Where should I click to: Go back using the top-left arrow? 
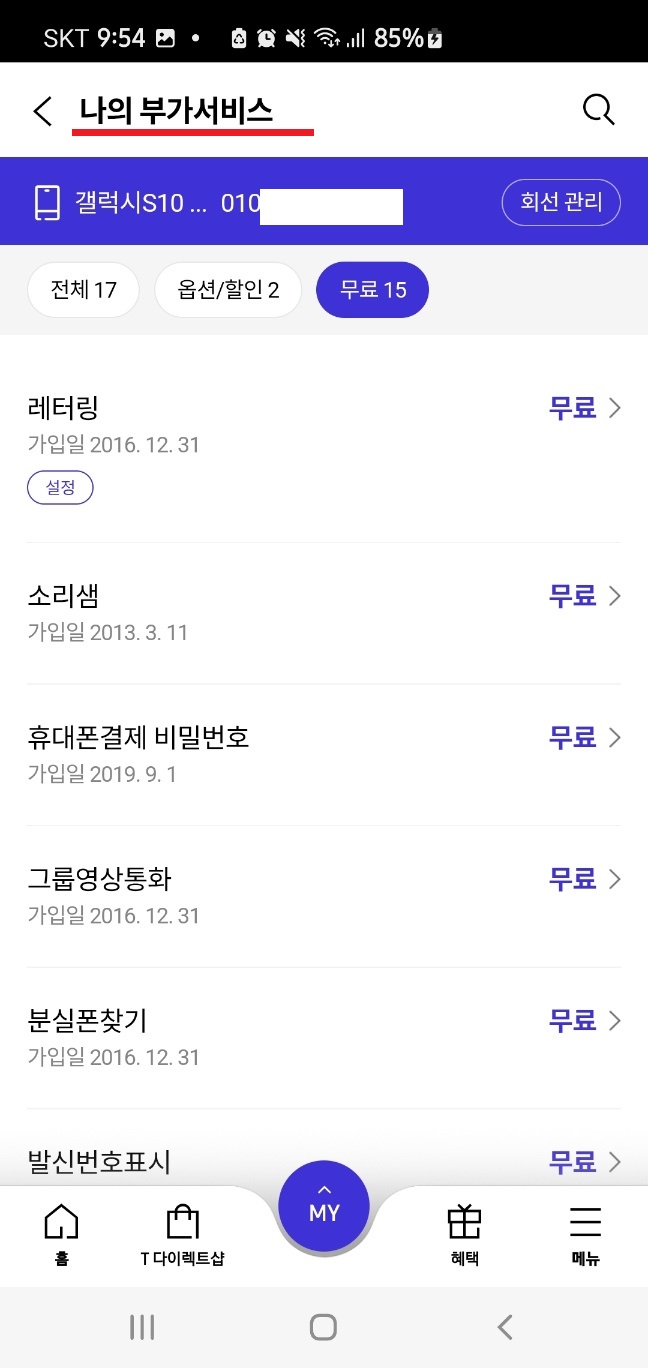pyautogui.click(x=42, y=111)
